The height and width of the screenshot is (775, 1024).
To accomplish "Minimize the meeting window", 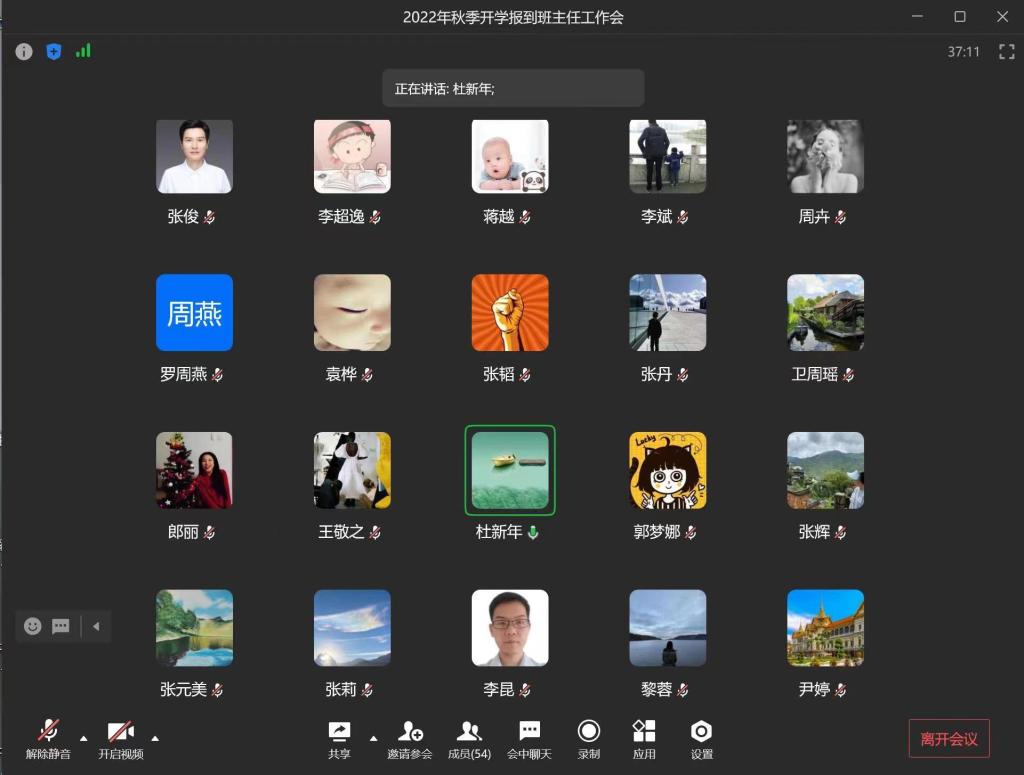I will point(917,16).
